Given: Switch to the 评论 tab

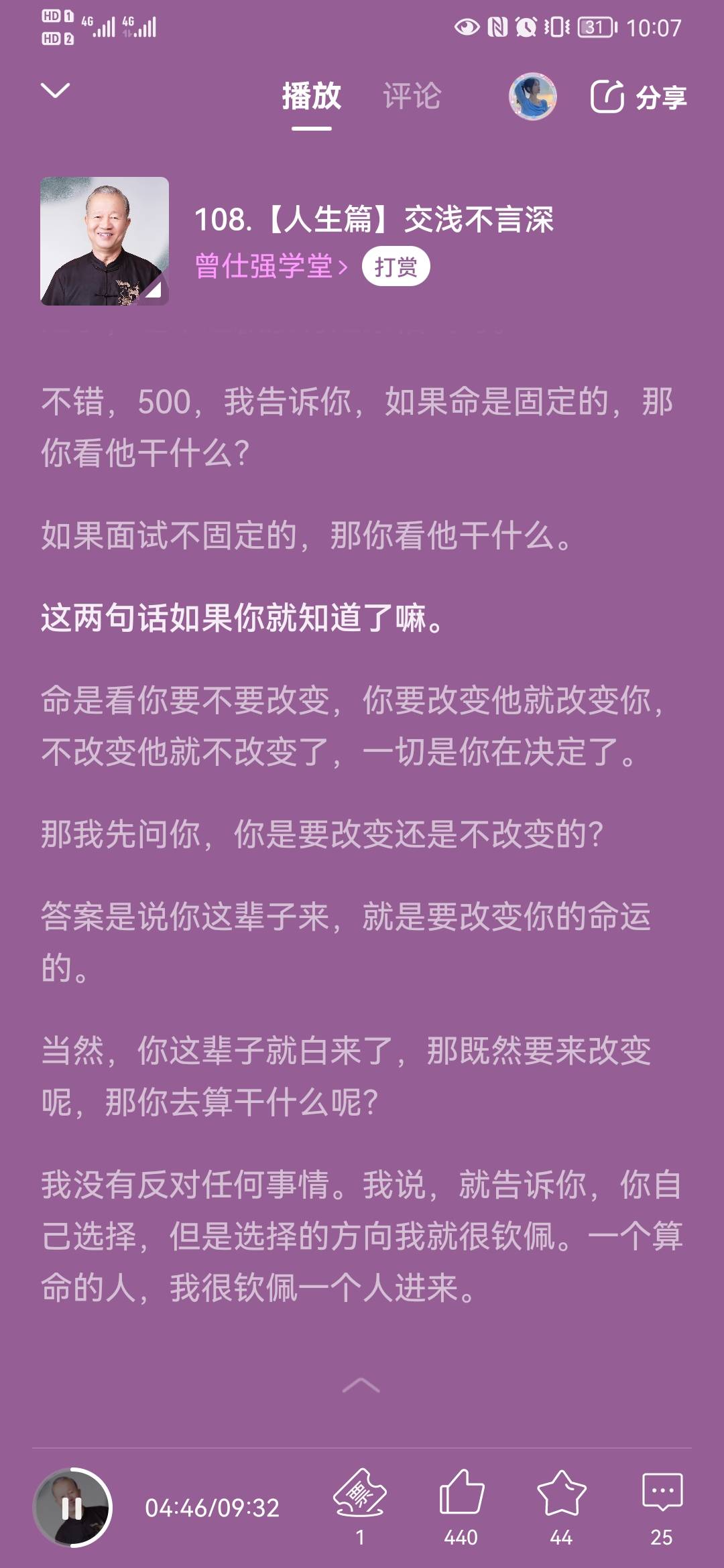Looking at the screenshot, I should click(412, 97).
